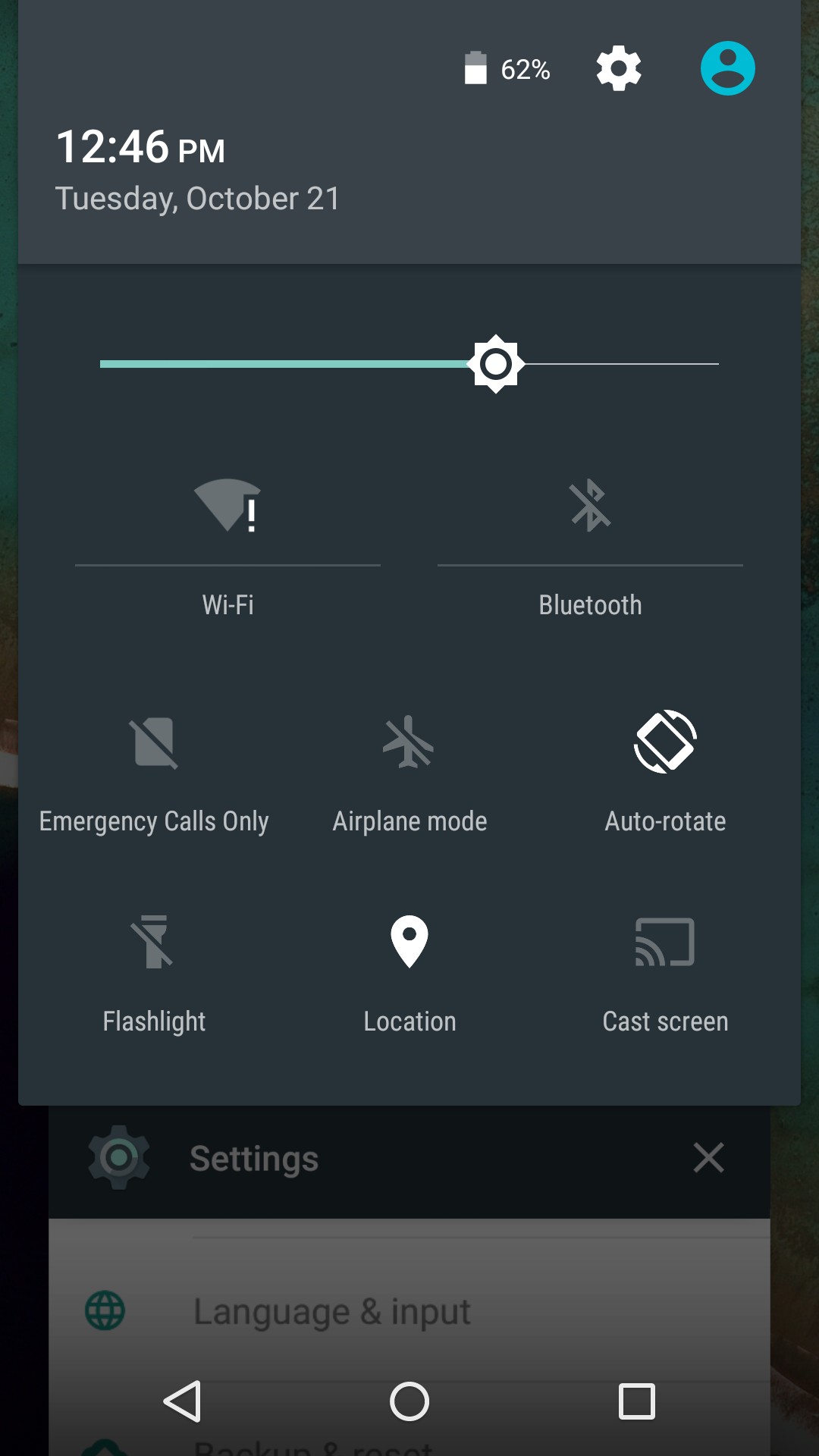Go back with the navigation back button
The height and width of the screenshot is (1456, 819).
(x=183, y=1401)
